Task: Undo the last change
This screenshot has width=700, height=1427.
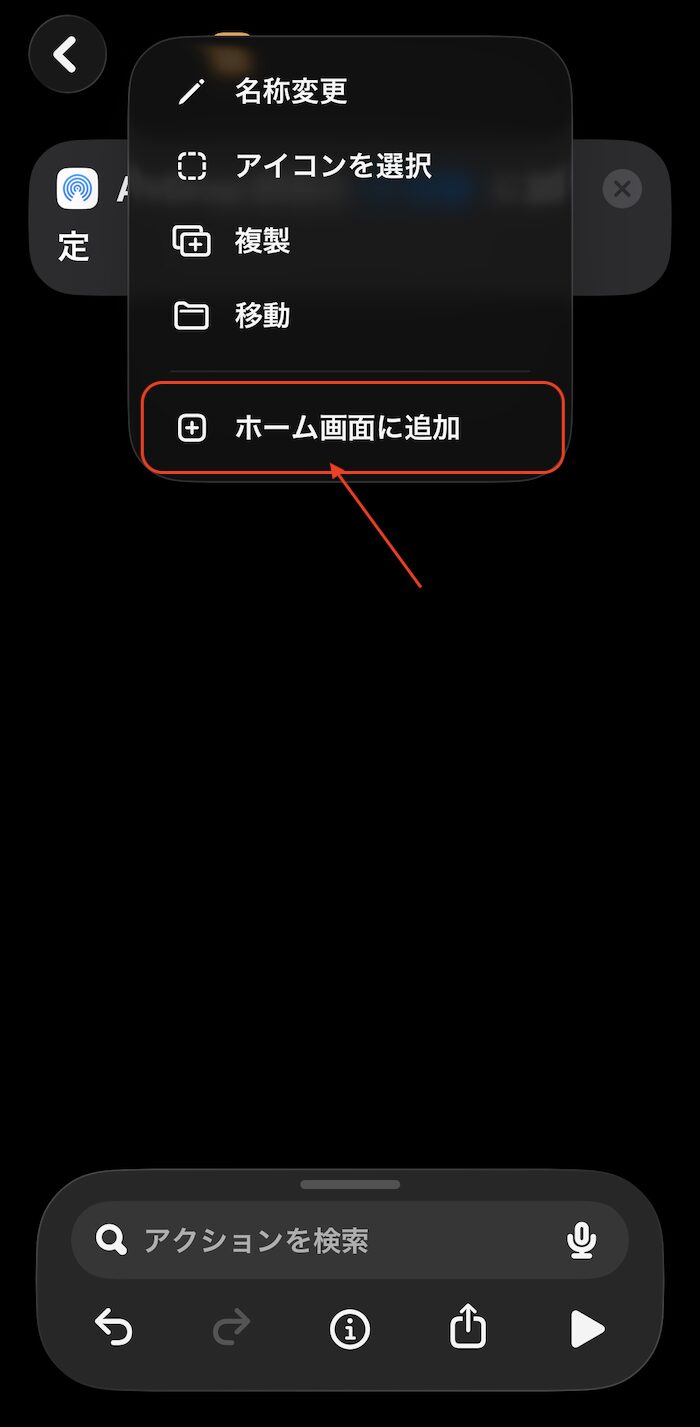Action: pyautogui.click(x=114, y=1329)
